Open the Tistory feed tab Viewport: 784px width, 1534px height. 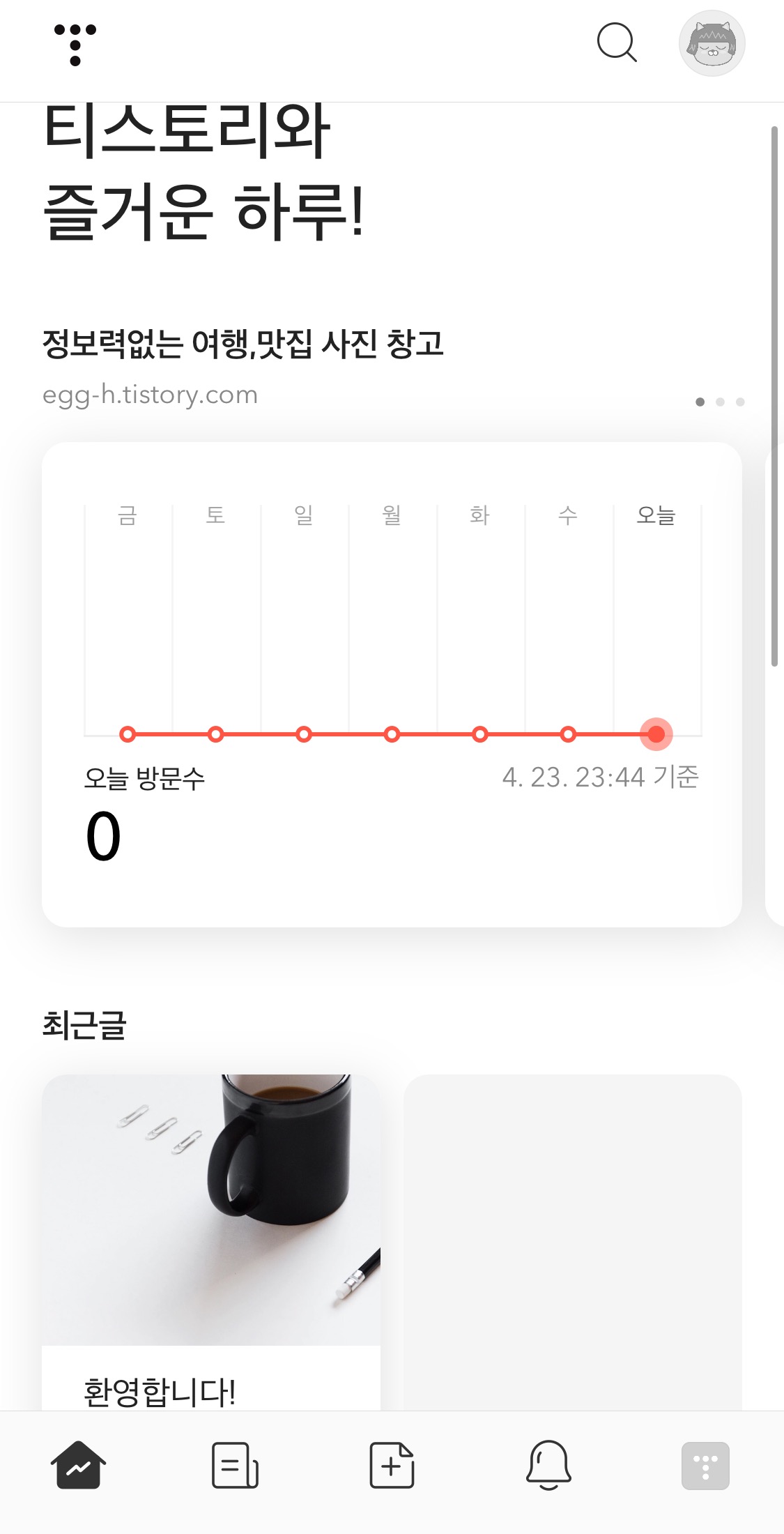705,1466
